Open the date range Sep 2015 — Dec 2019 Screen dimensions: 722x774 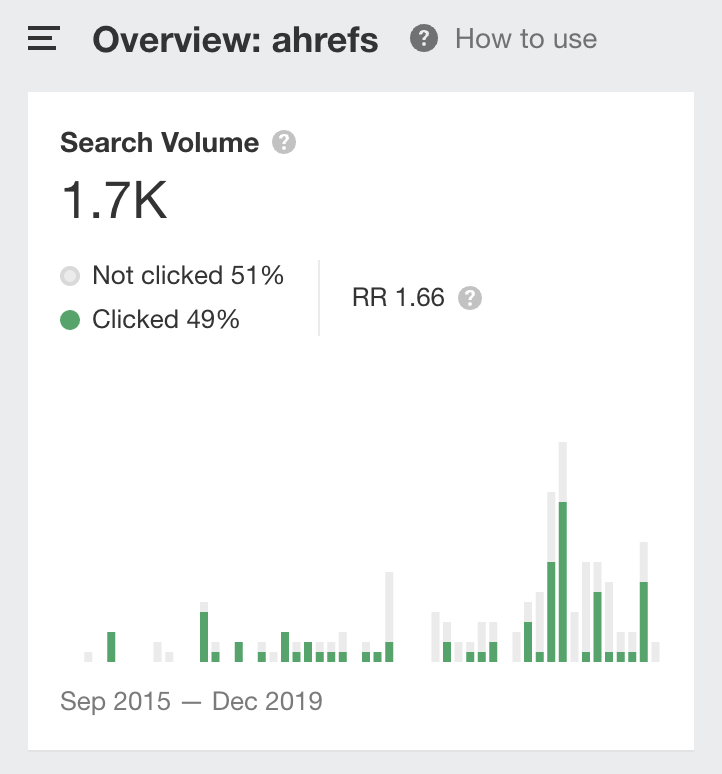tap(192, 701)
